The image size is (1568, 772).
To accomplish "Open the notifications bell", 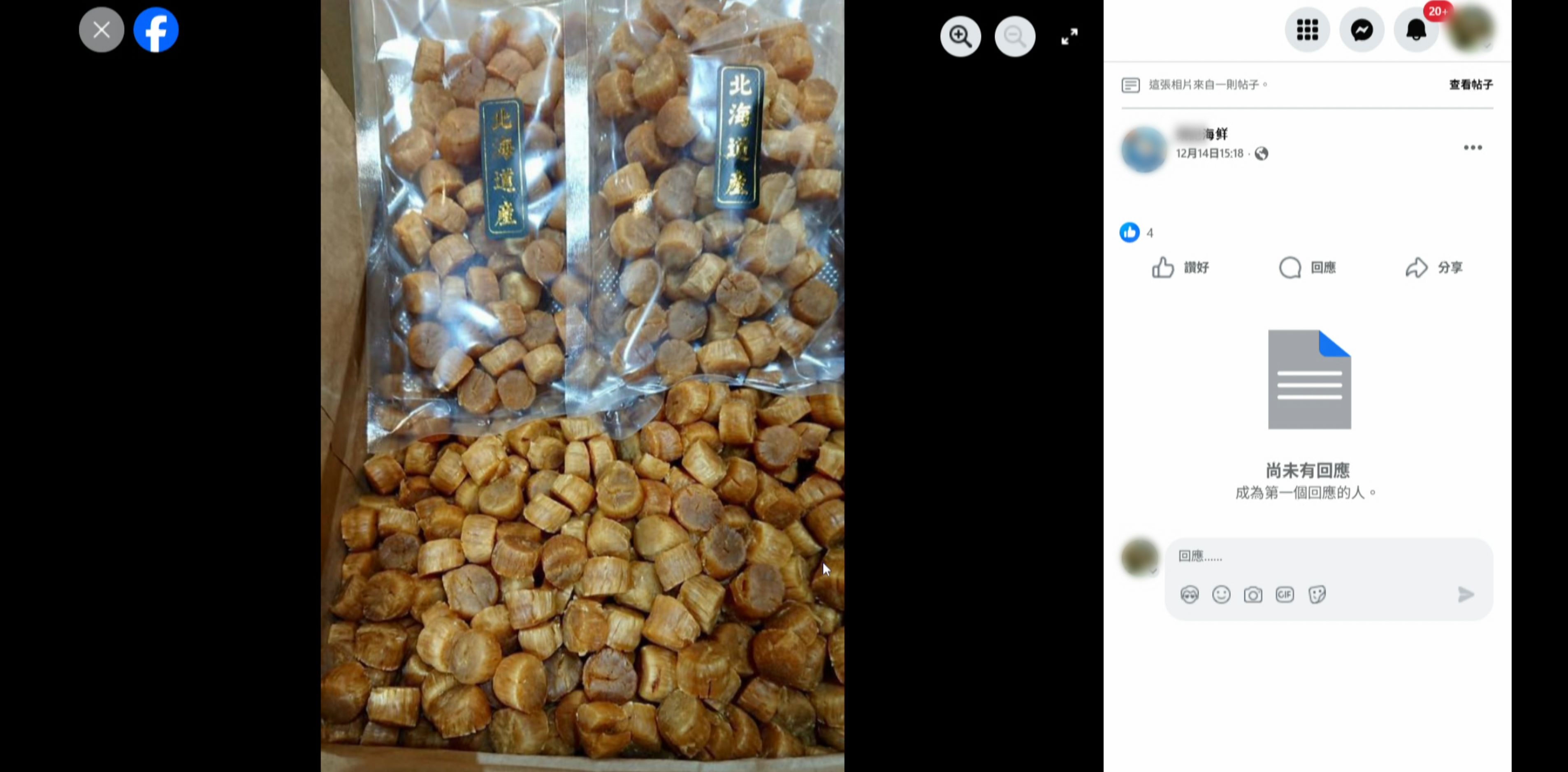I will point(1416,30).
